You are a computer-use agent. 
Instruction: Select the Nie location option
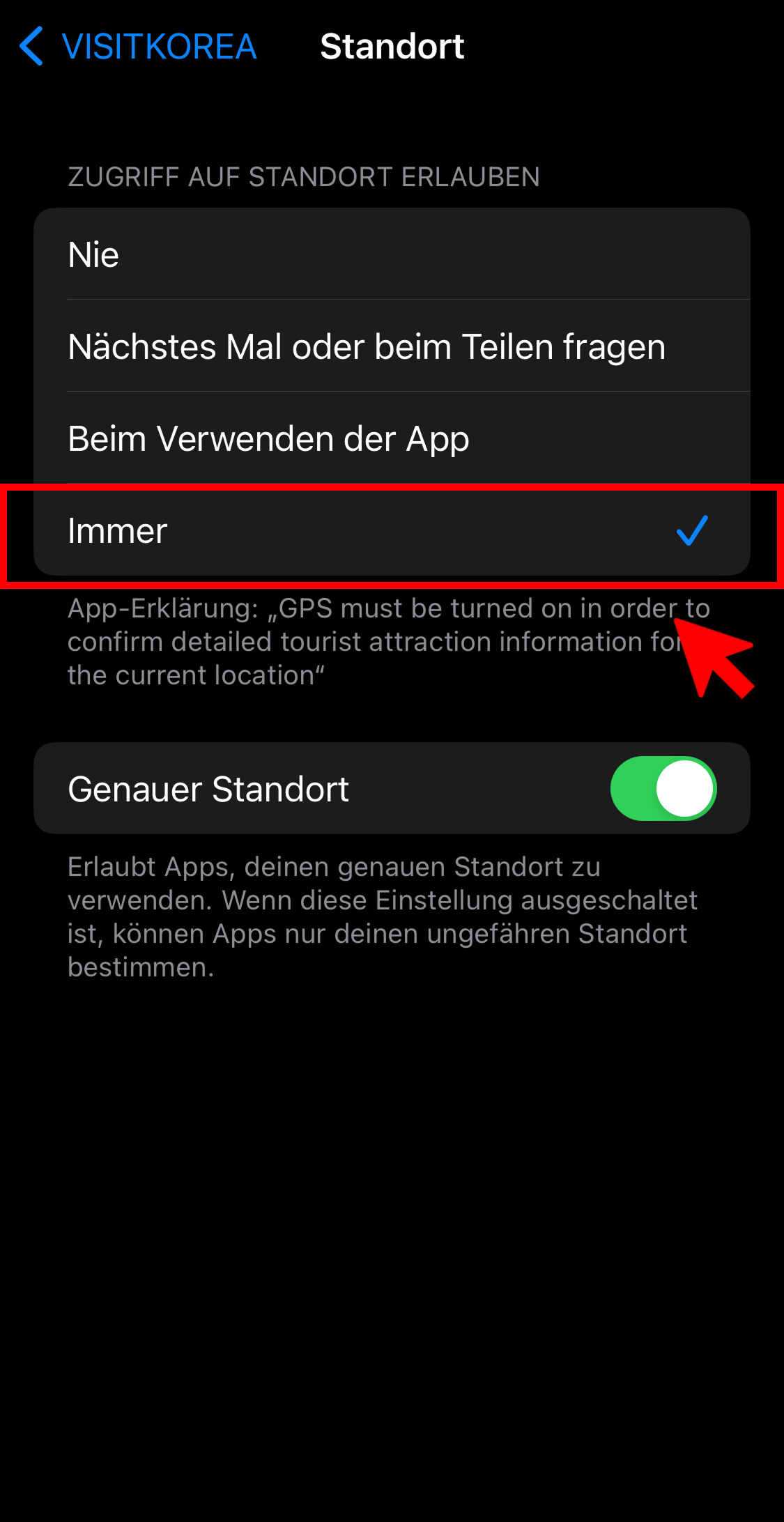click(x=390, y=254)
